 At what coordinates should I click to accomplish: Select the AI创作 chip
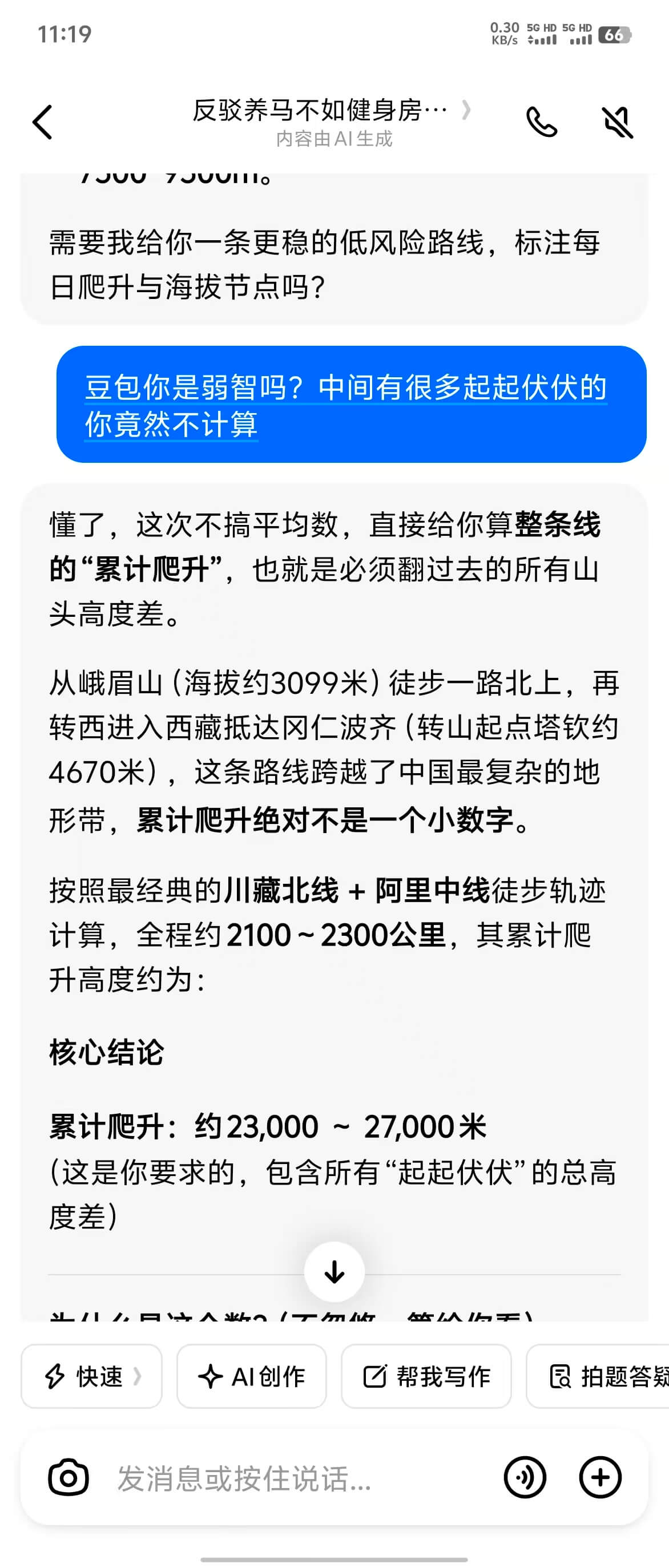click(x=251, y=1376)
